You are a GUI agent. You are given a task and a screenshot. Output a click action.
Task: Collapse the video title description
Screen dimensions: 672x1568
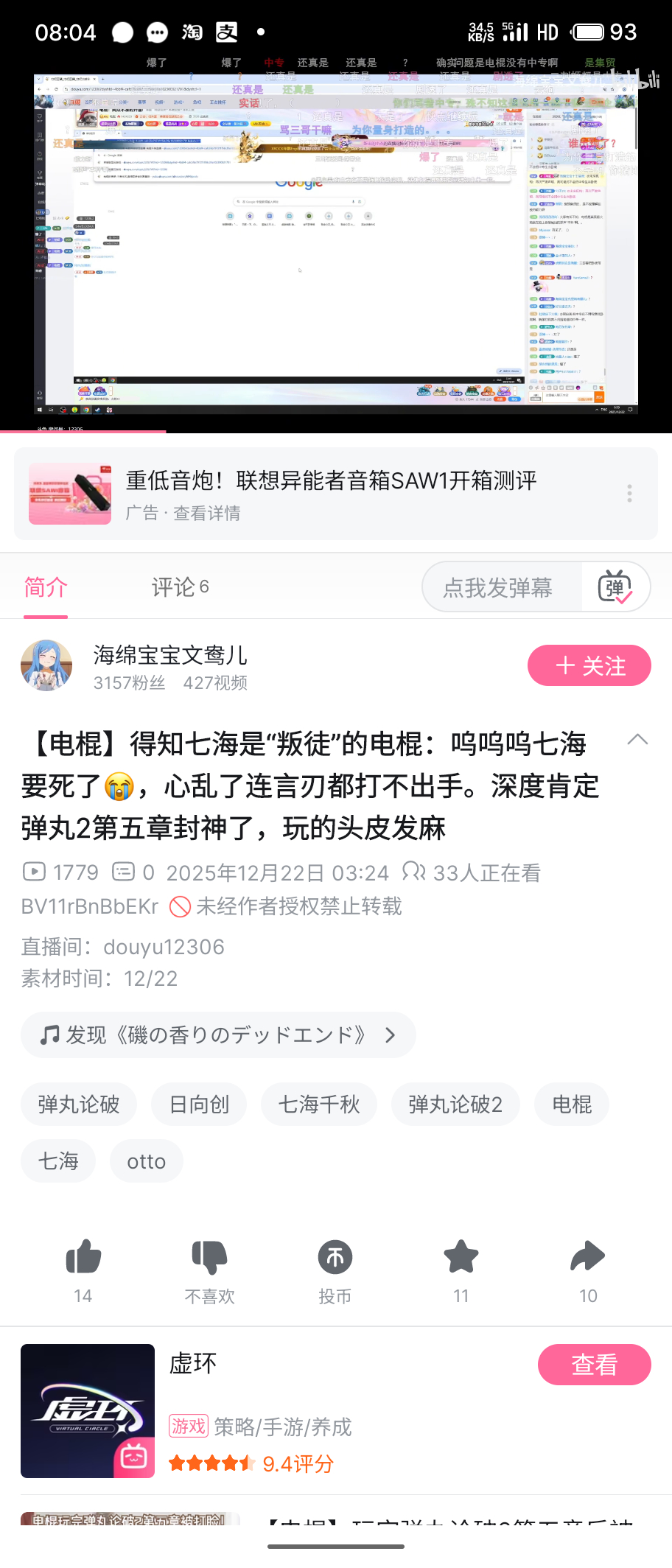637,740
